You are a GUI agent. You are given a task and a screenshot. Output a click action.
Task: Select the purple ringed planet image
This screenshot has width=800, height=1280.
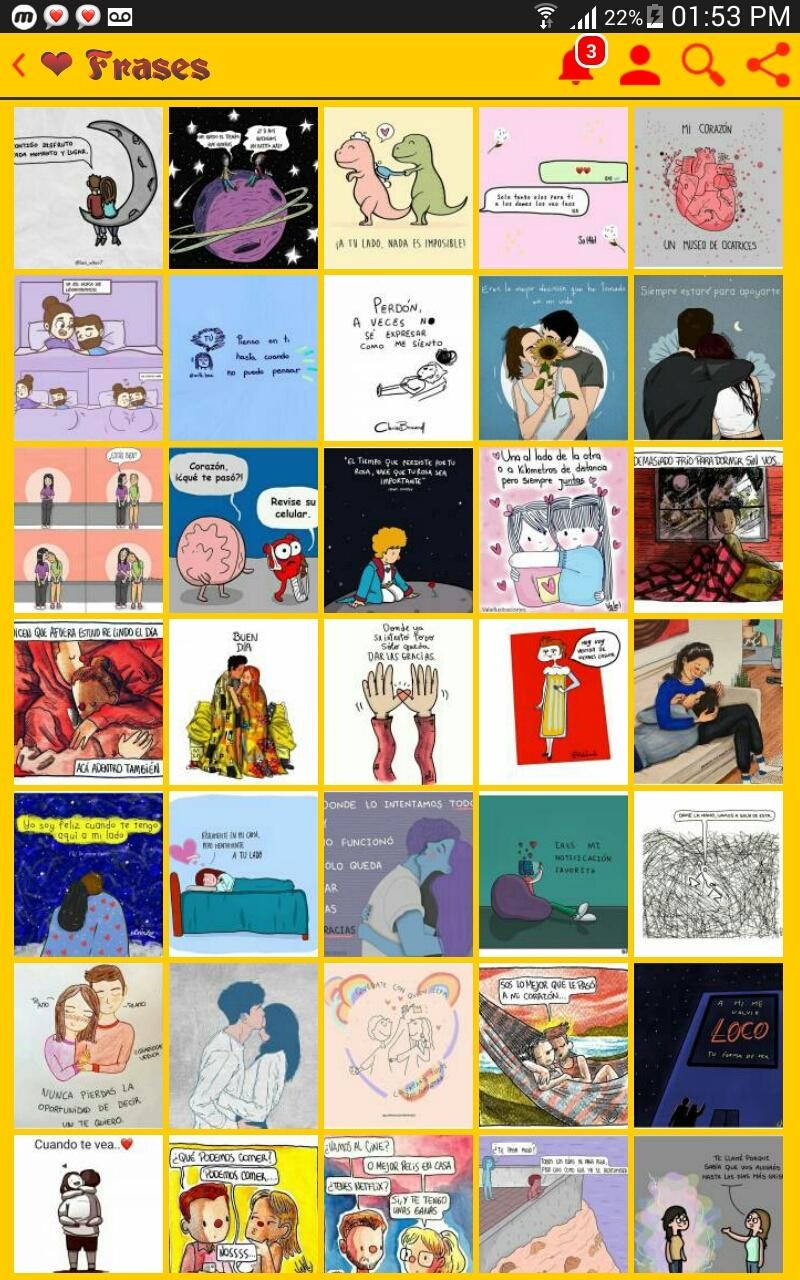pyautogui.click(x=243, y=187)
